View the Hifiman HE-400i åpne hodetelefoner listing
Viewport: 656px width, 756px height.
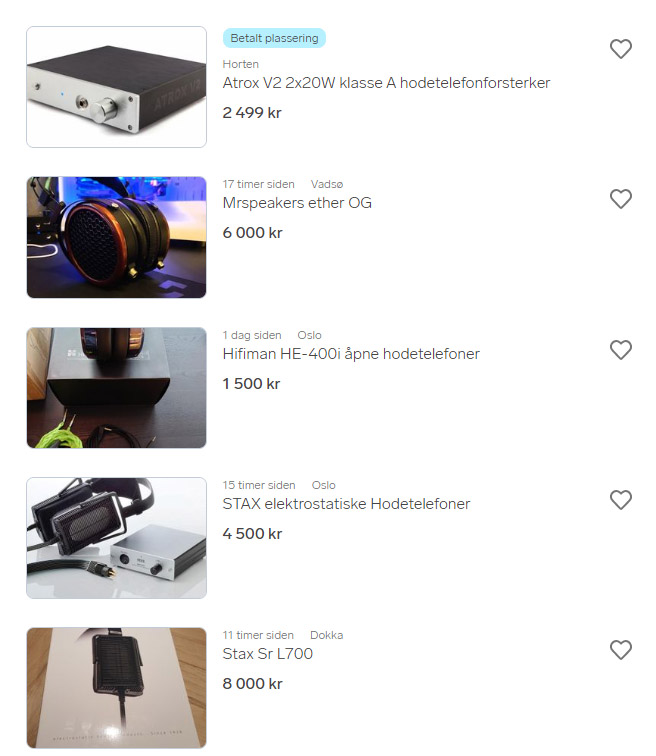(351, 354)
